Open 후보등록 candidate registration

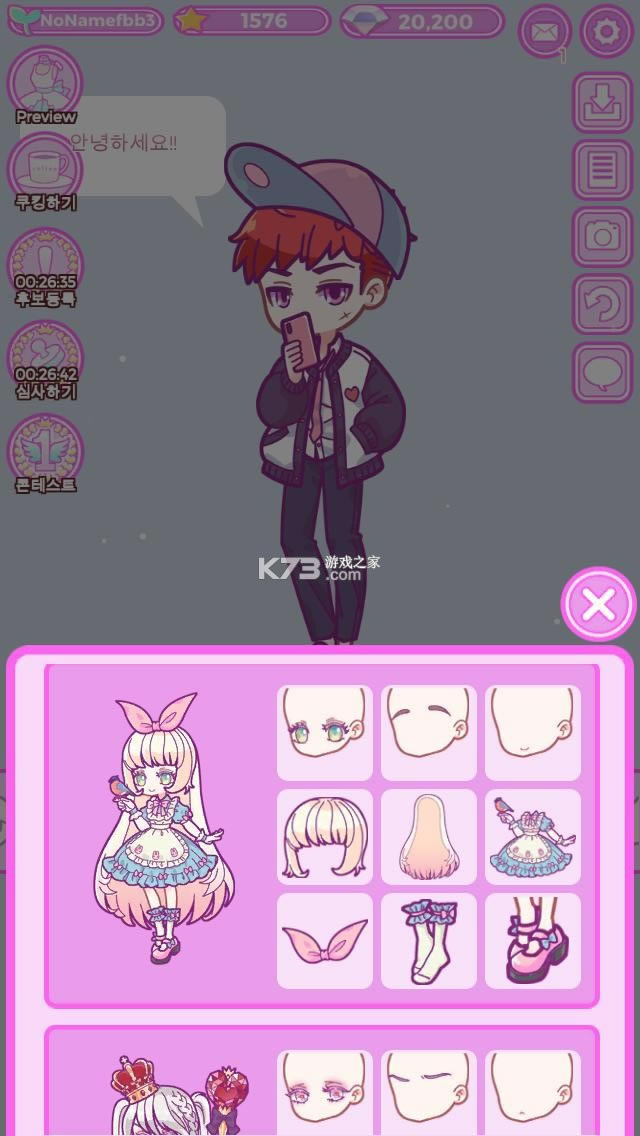pyautogui.click(x=46, y=266)
